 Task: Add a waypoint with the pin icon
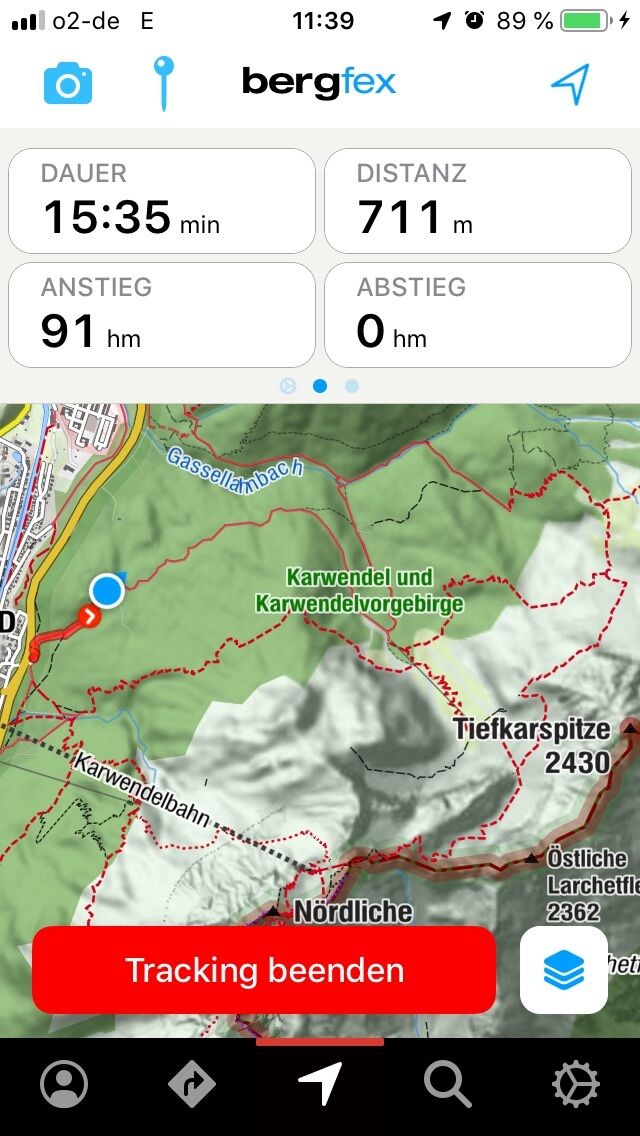point(163,83)
